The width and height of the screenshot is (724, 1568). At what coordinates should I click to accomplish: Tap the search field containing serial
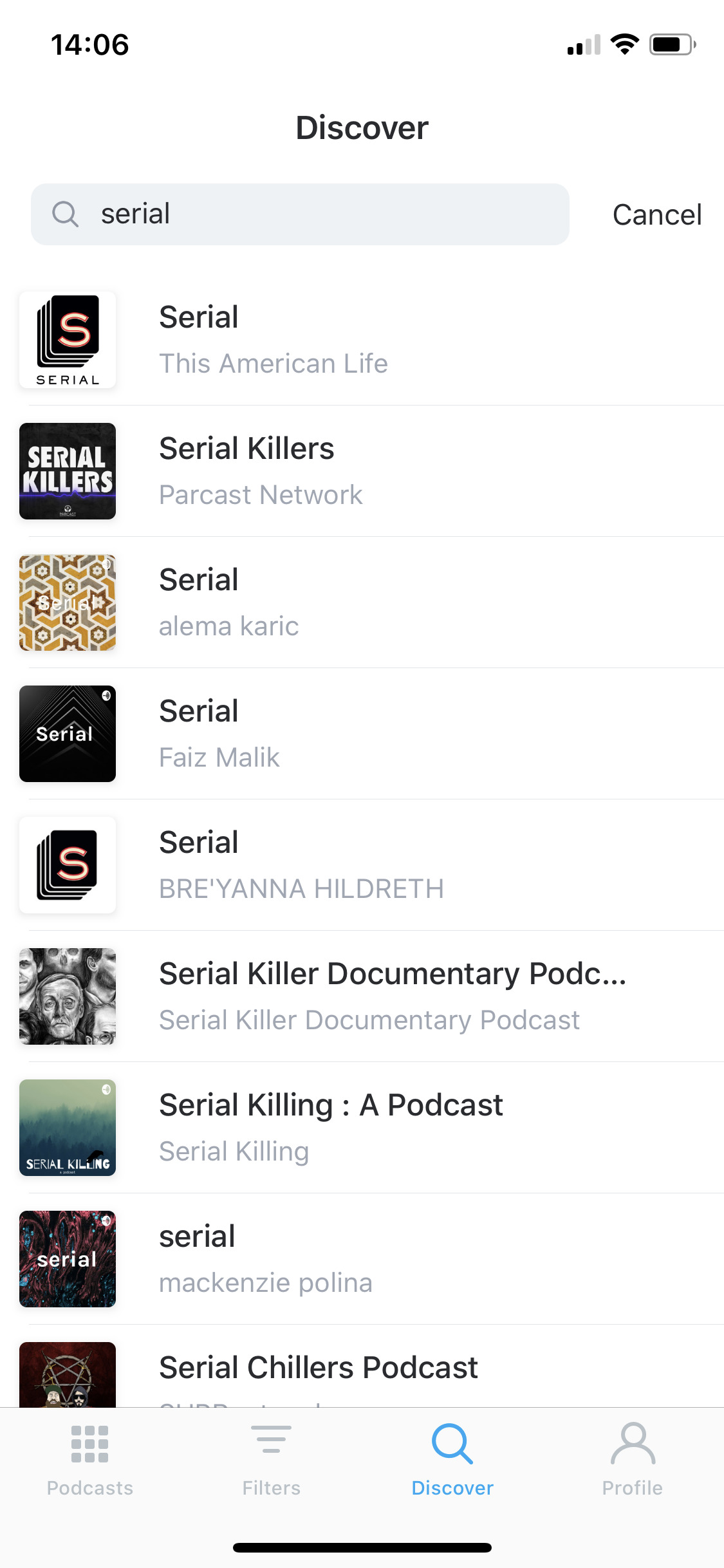pos(299,214)
